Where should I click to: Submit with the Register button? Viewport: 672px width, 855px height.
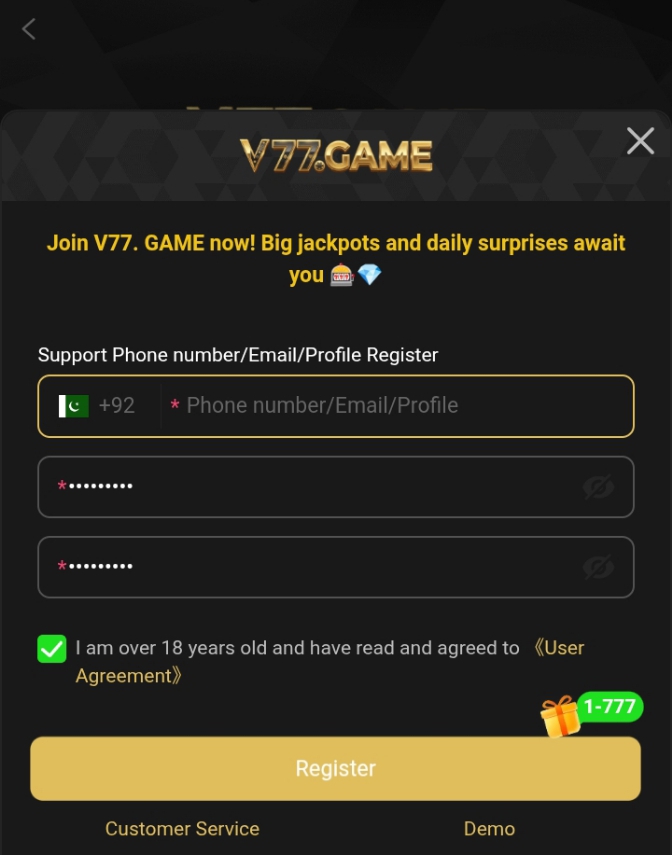pos(335,768)
